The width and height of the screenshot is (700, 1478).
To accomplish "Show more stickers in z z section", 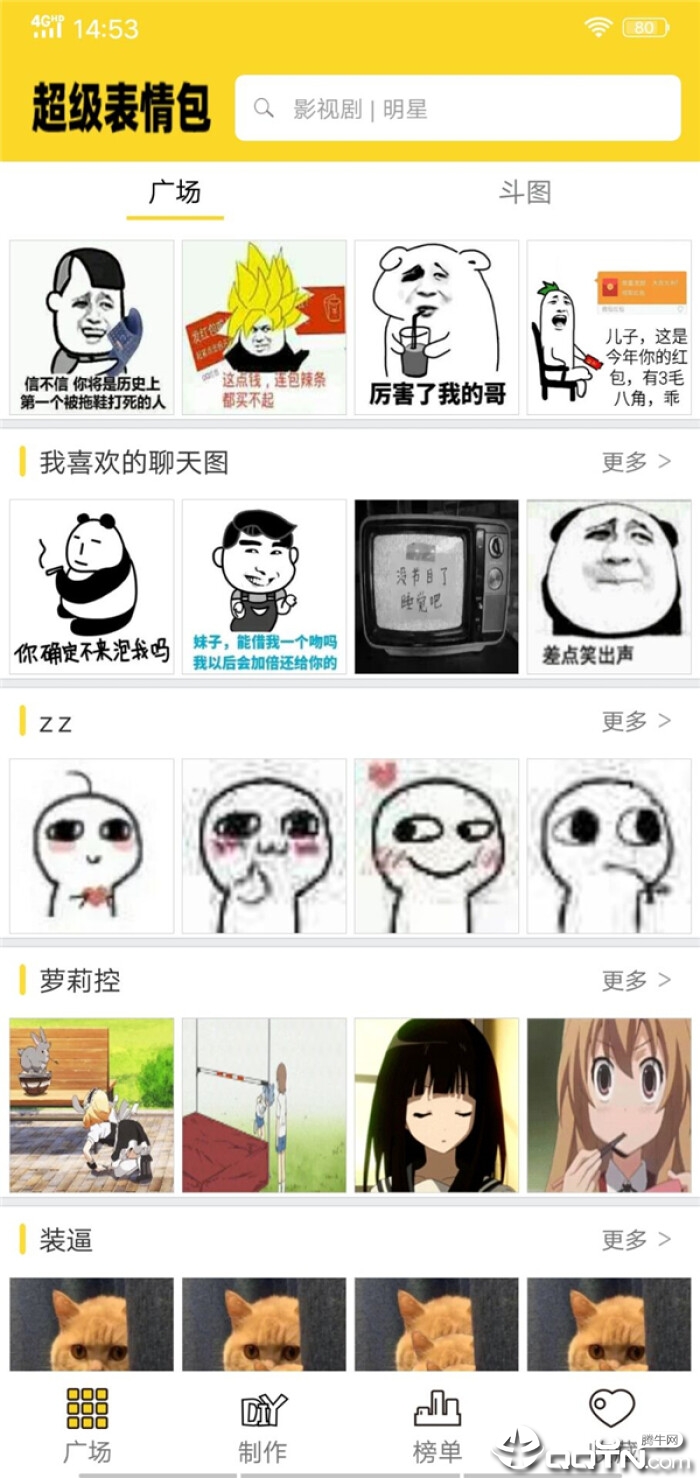I will coord(636,721).
